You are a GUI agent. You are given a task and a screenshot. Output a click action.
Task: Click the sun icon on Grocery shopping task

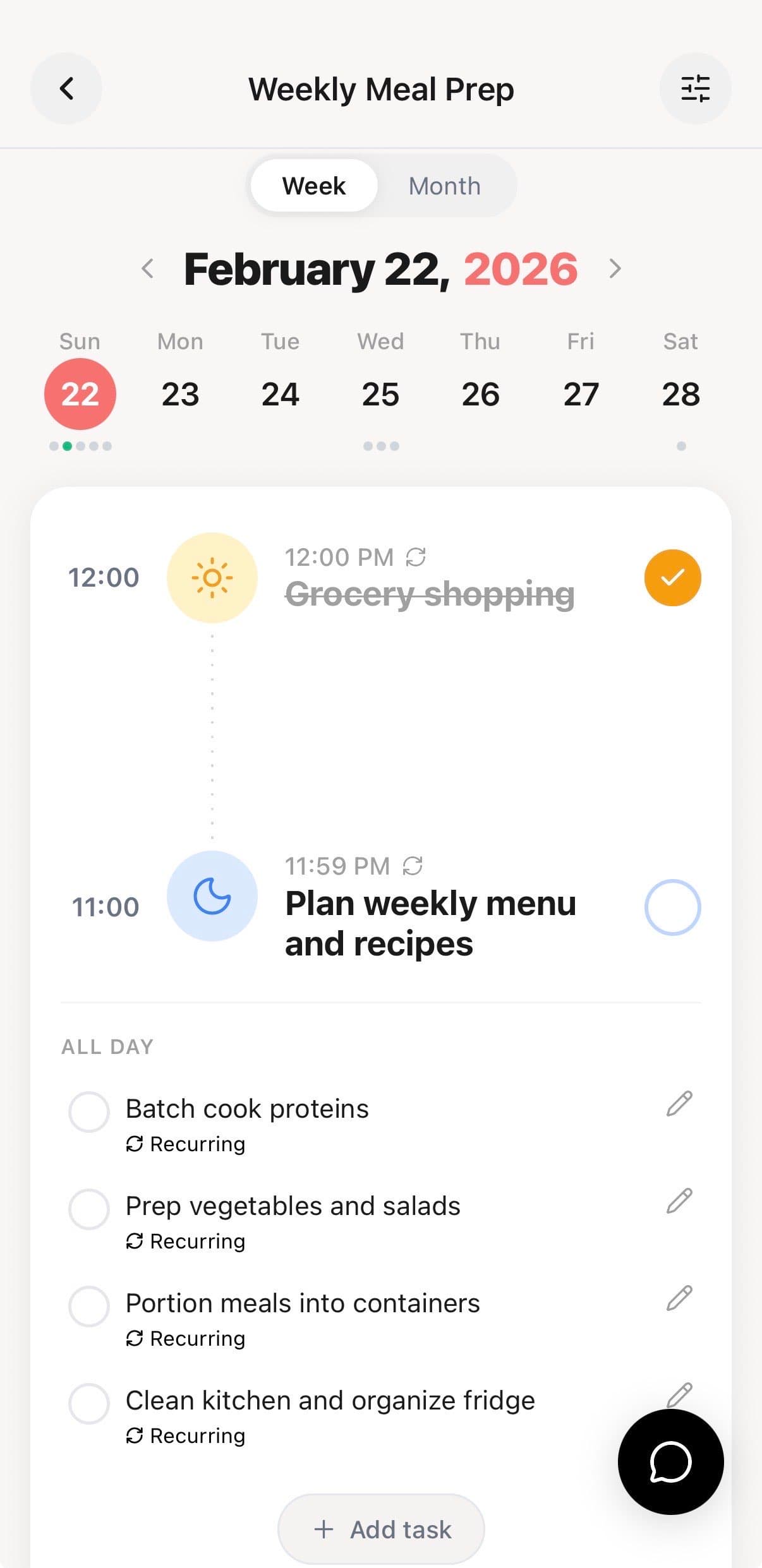(x=212, y=577)
